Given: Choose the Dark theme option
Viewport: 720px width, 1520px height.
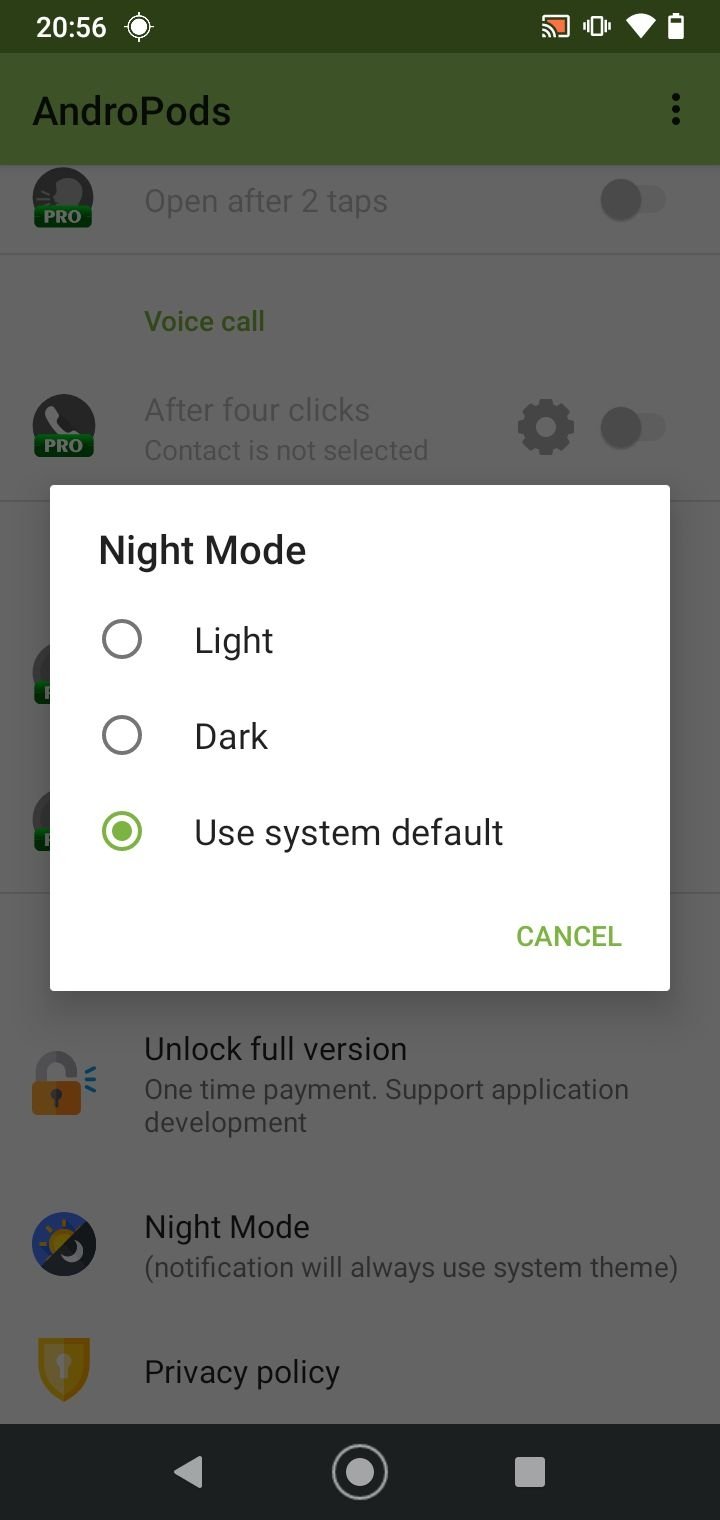Looking at the screenshot, I should [360, 736].
